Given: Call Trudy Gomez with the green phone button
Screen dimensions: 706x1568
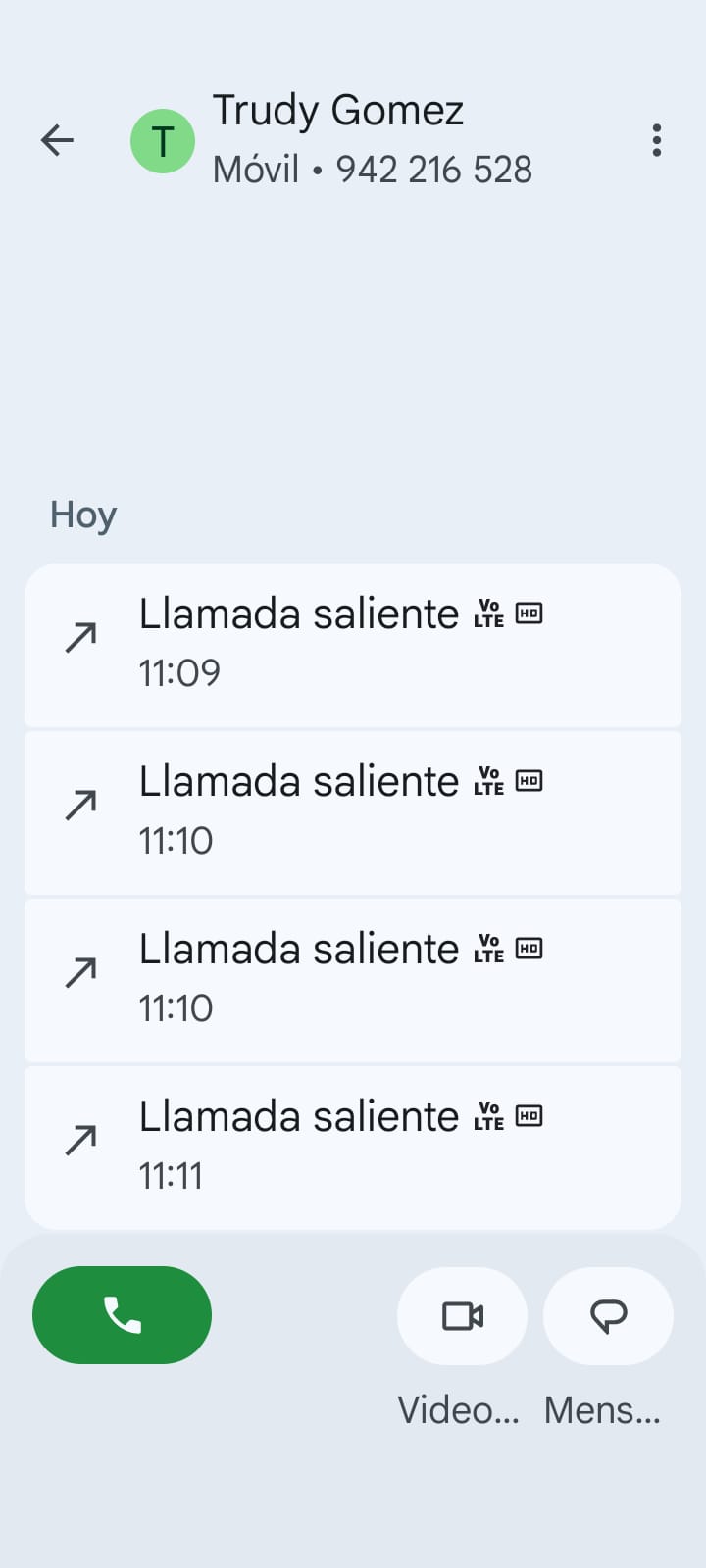Looking at the screenshot, I should tap(122, 1314).
